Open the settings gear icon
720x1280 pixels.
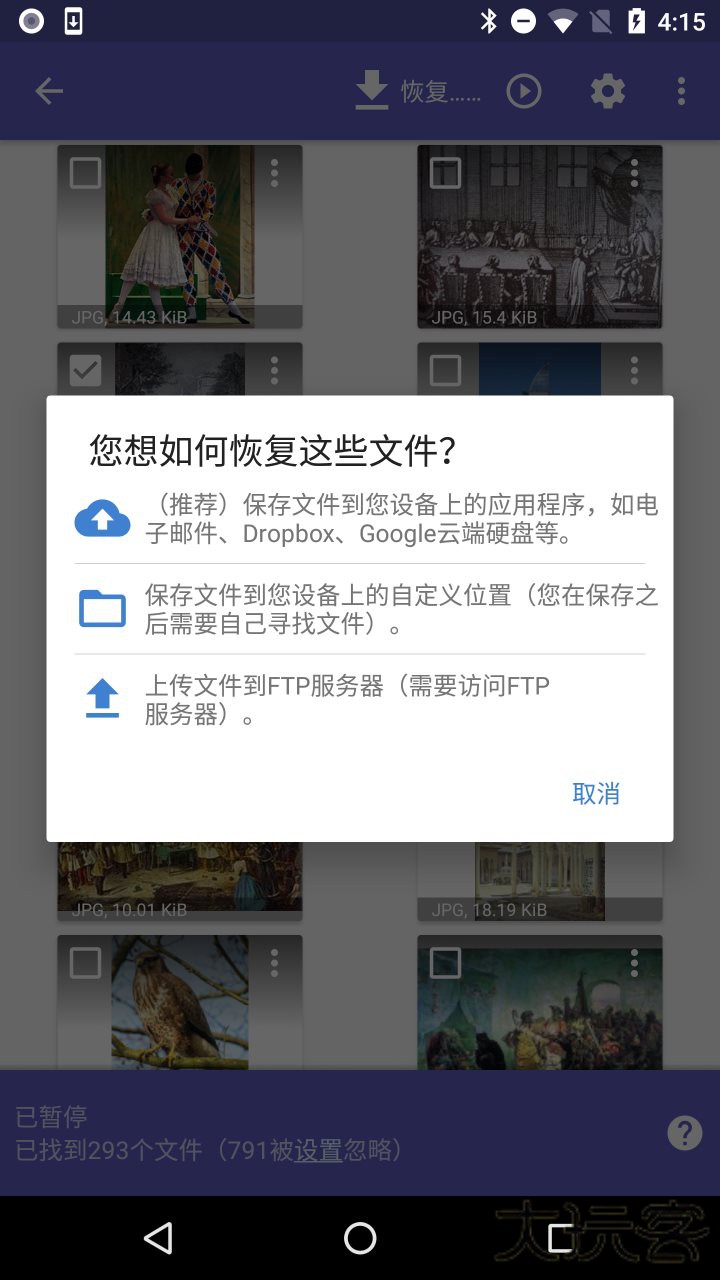(x=607, y=91)
